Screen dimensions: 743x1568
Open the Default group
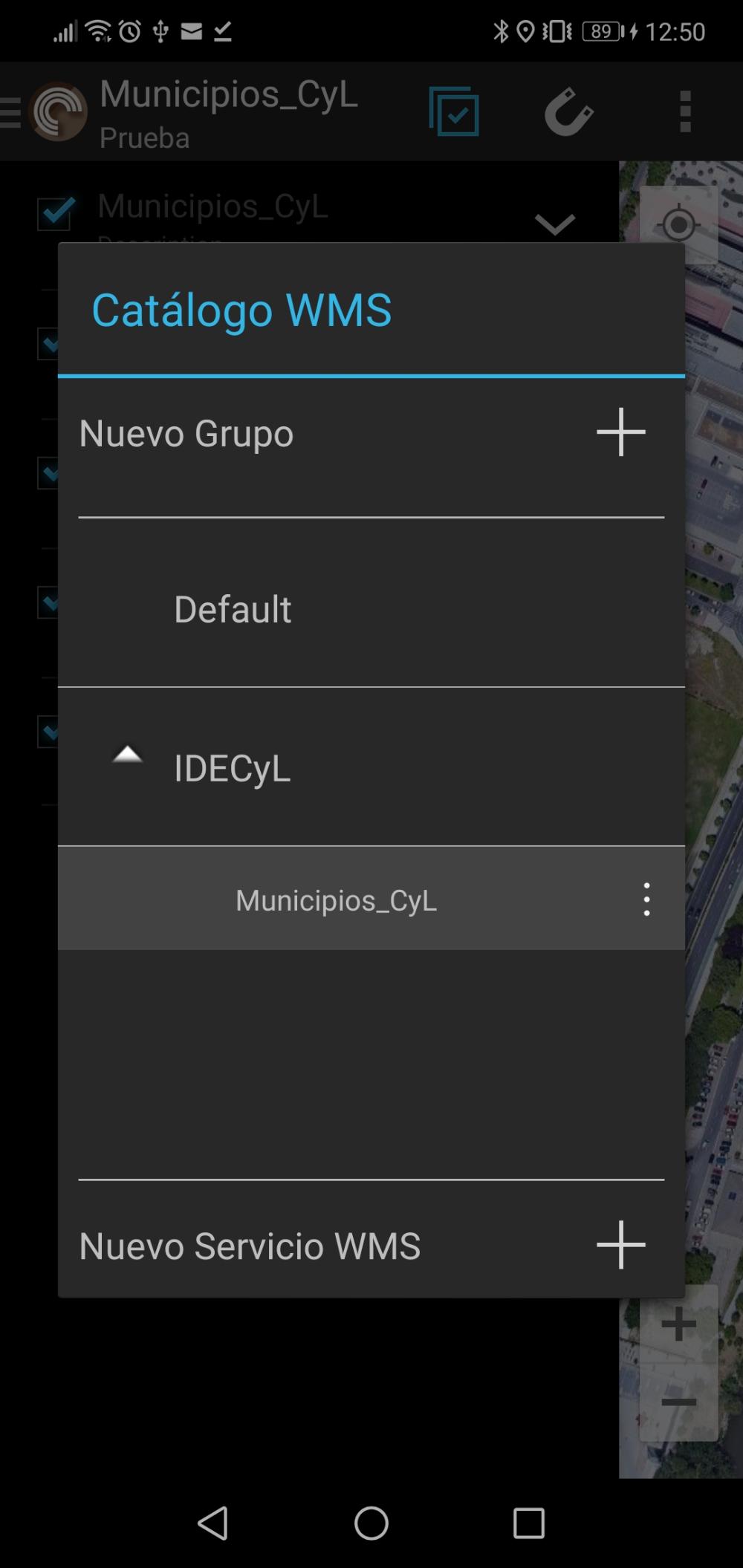(x=371, y=608)
